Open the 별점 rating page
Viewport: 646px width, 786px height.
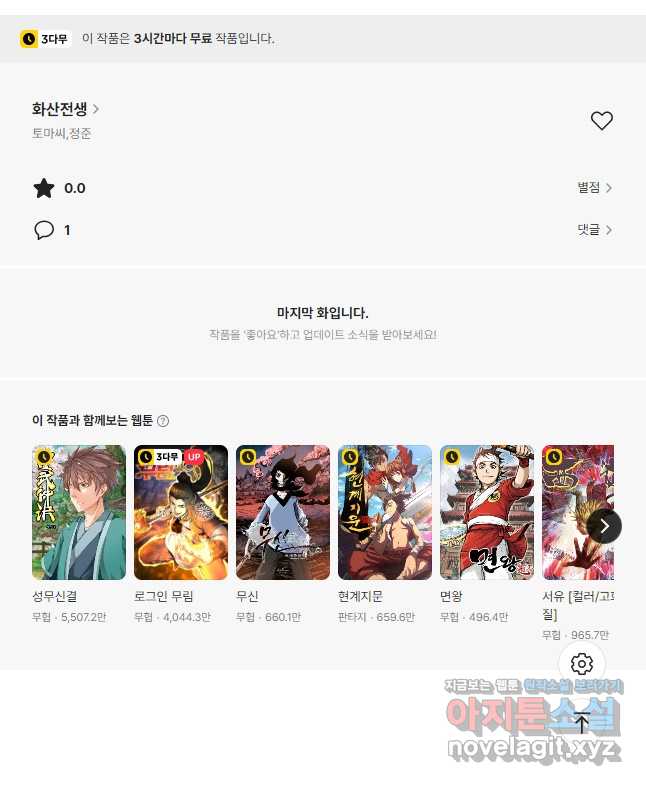(594, 188)
